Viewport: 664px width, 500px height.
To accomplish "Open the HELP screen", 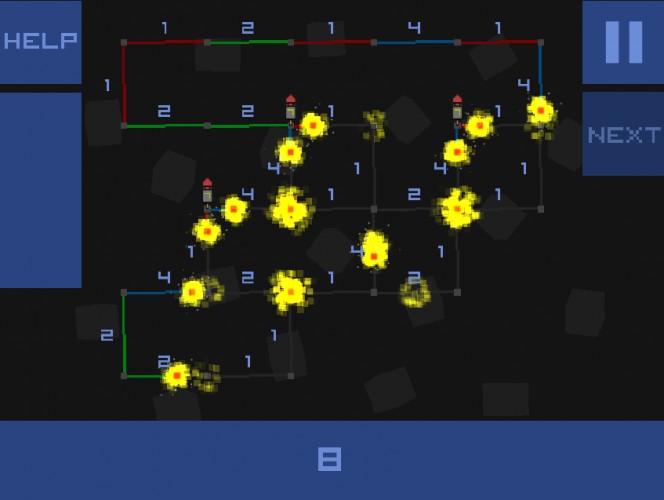I will (x=41, y=41).
